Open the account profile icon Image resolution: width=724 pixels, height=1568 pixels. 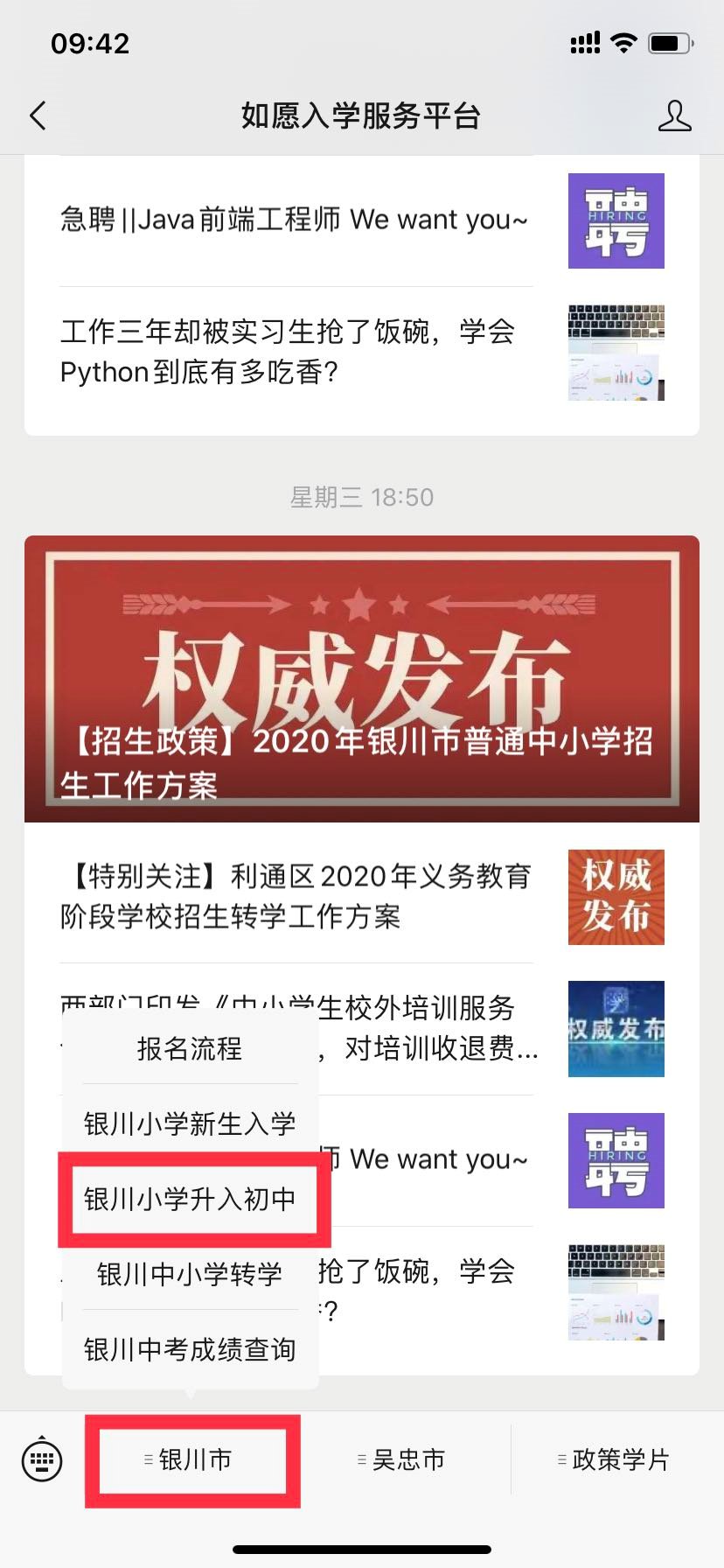(x=674, y=115)
